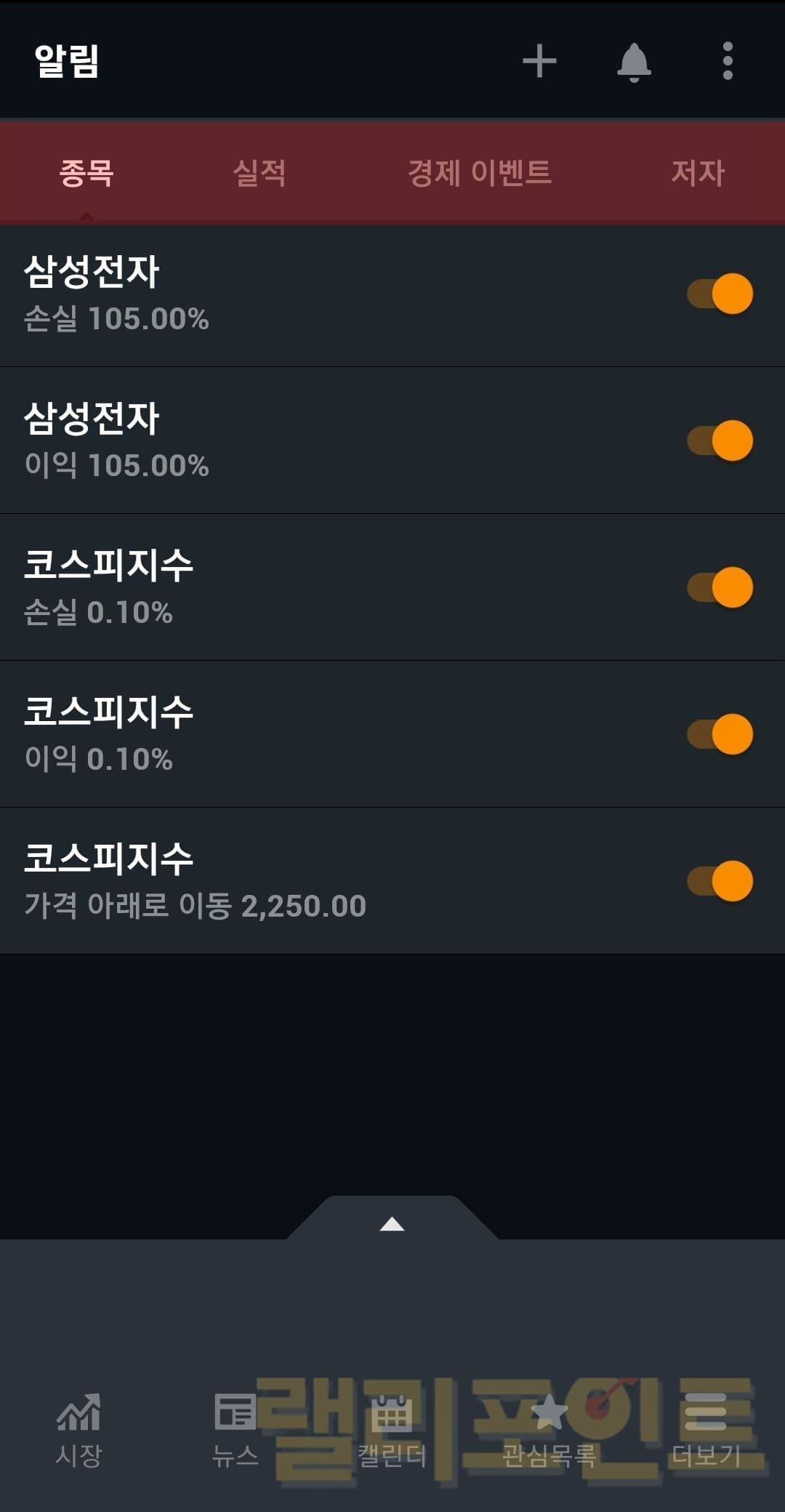785x1512 pixels.
Task: Select the 종목 tab
Action: (x=86, y=173)
